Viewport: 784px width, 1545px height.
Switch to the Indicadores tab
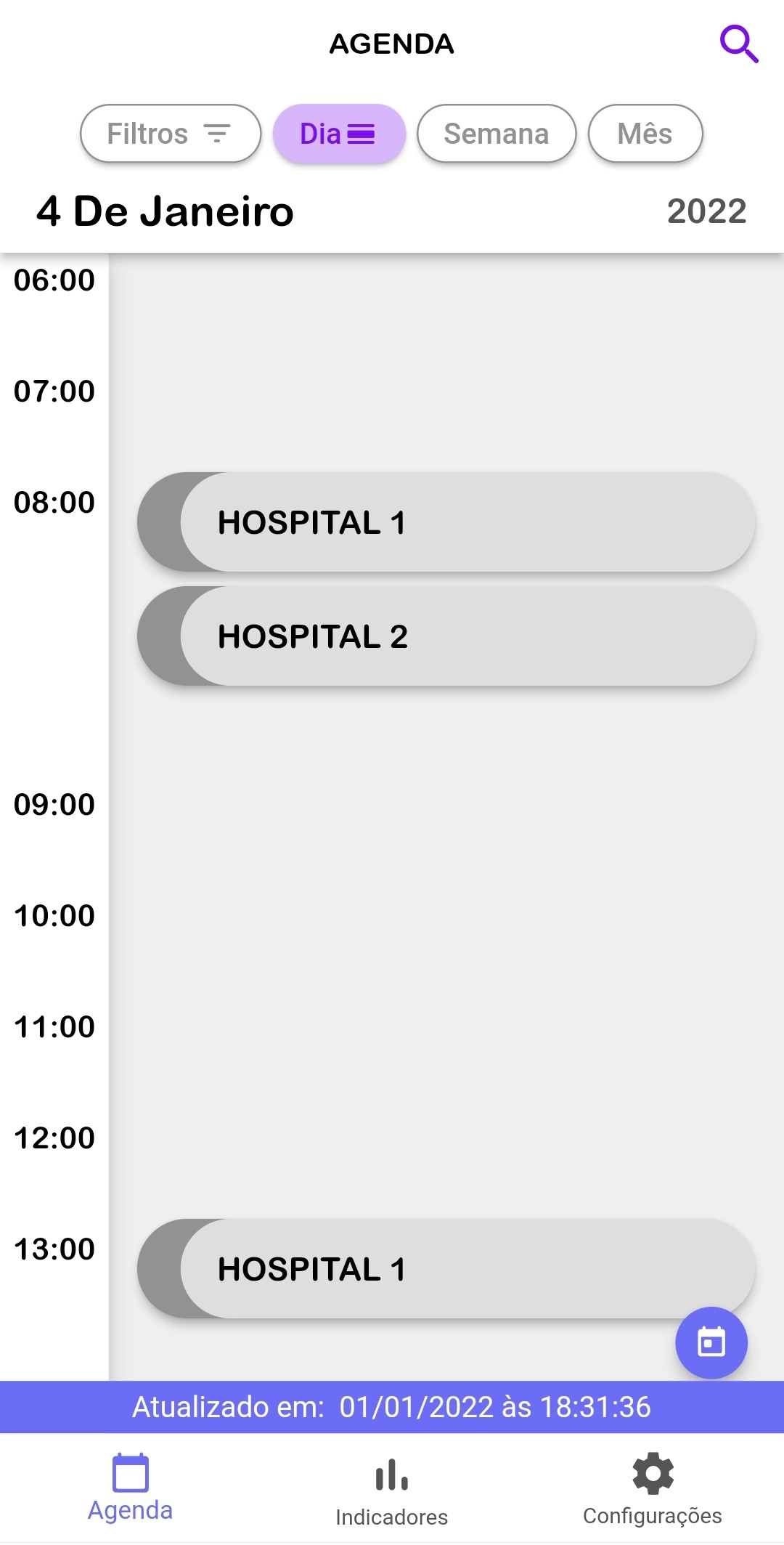[392, 1491]
